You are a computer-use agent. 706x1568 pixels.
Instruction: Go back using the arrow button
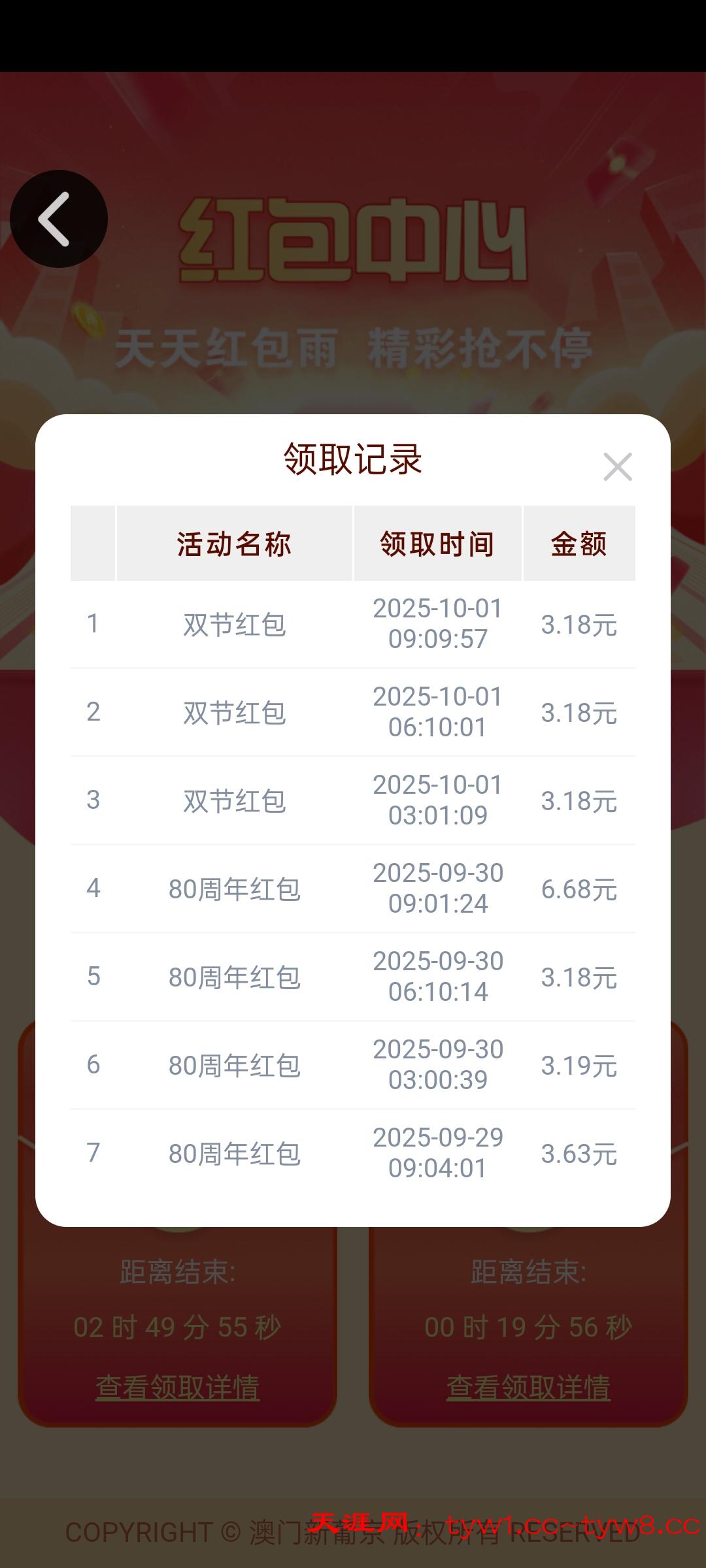[x=58, y=219]
